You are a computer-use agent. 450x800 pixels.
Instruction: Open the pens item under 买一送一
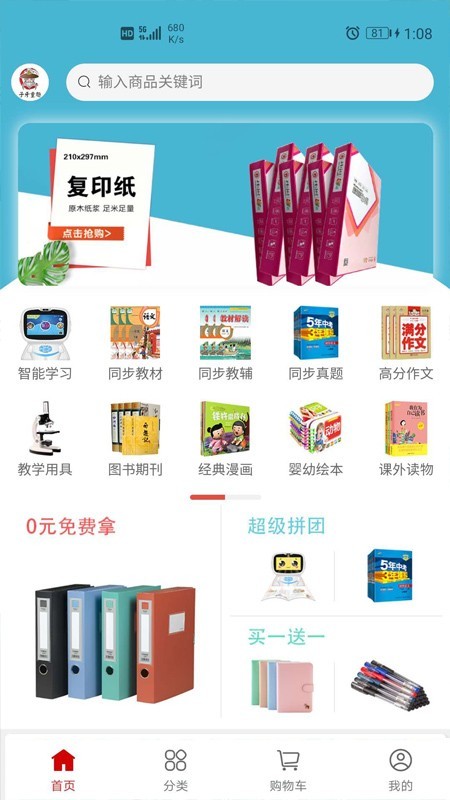[x=390, y=685]
